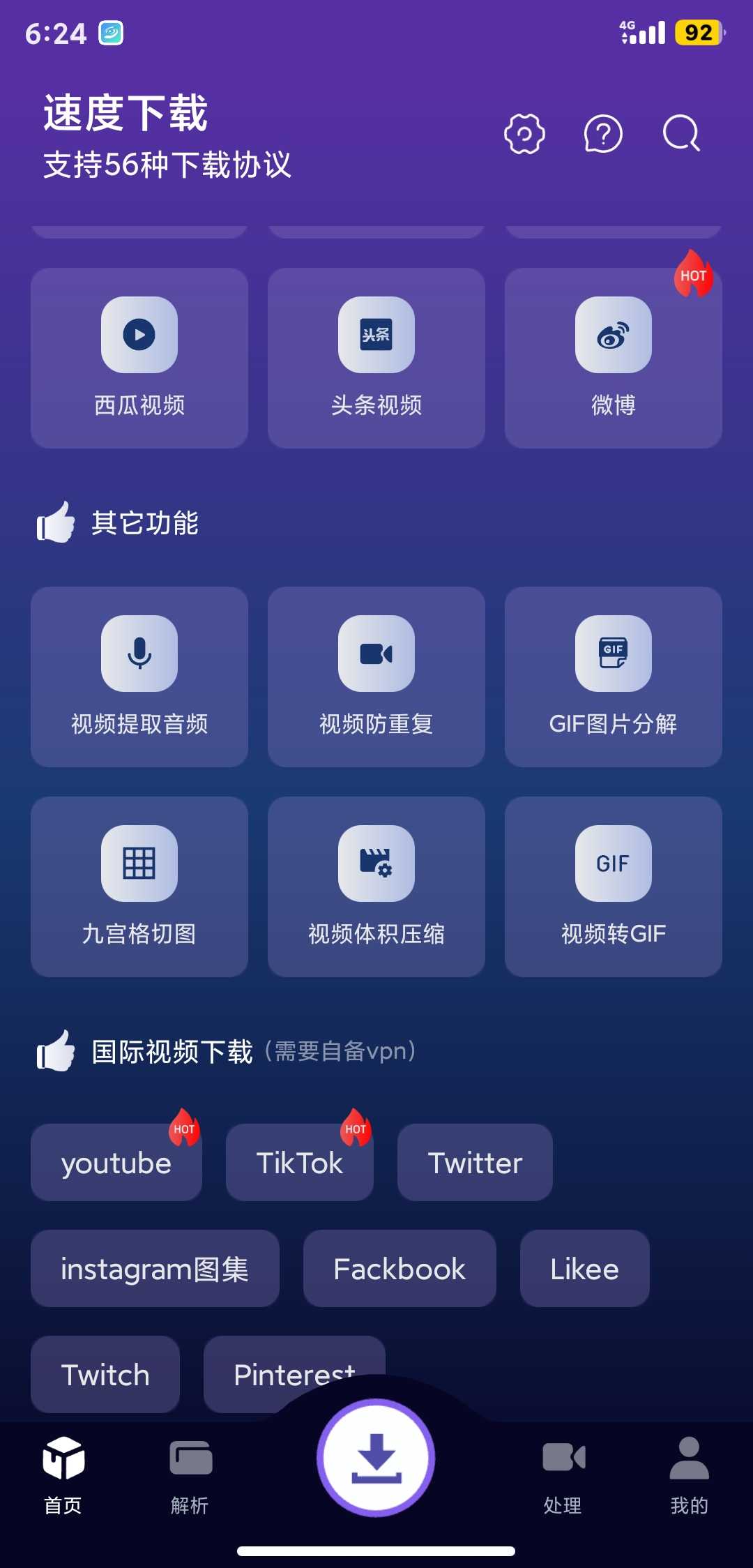
Task: Open 视频体积压缩 tool
Action: (x=376, y=887)
